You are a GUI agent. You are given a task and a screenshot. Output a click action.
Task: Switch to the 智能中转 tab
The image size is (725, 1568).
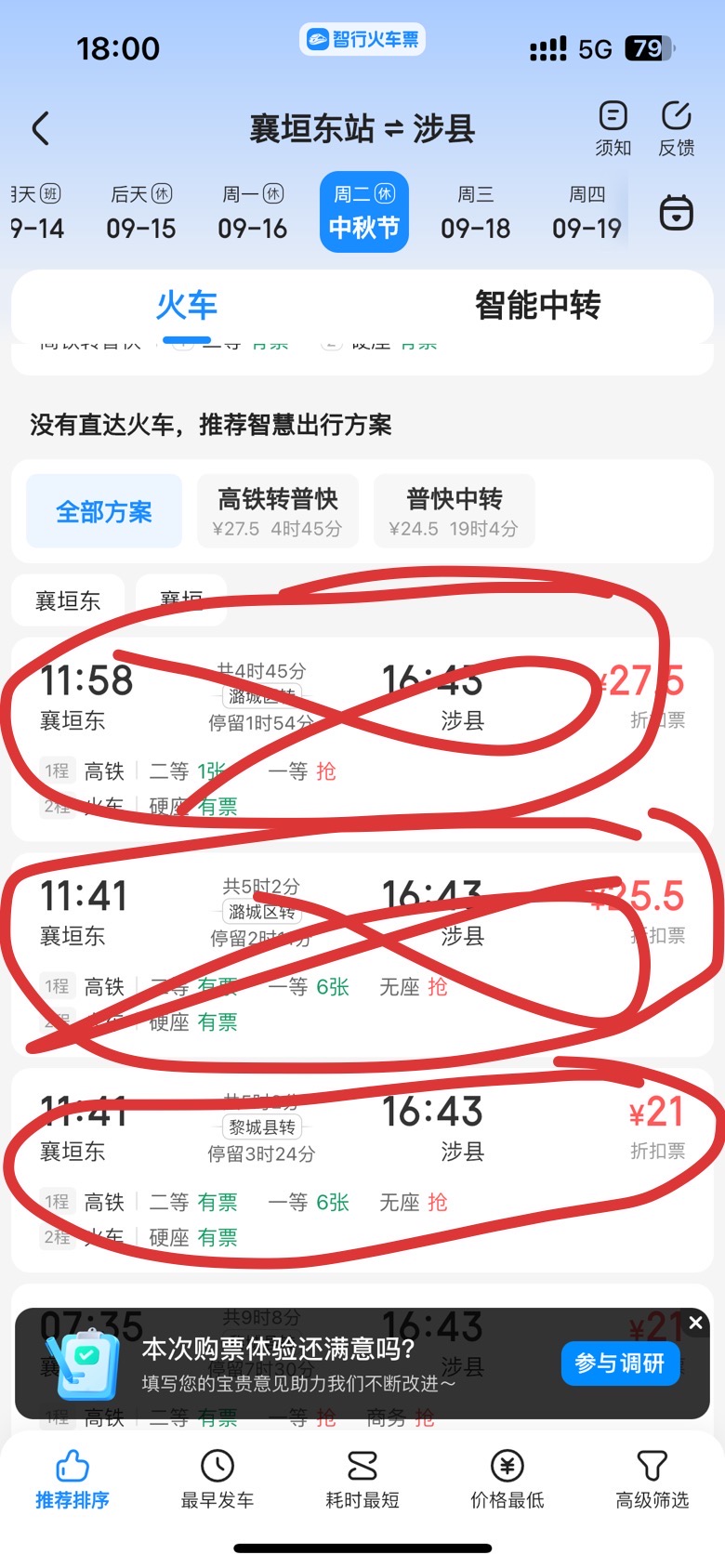pyautogui.click(x=537, y=305)
